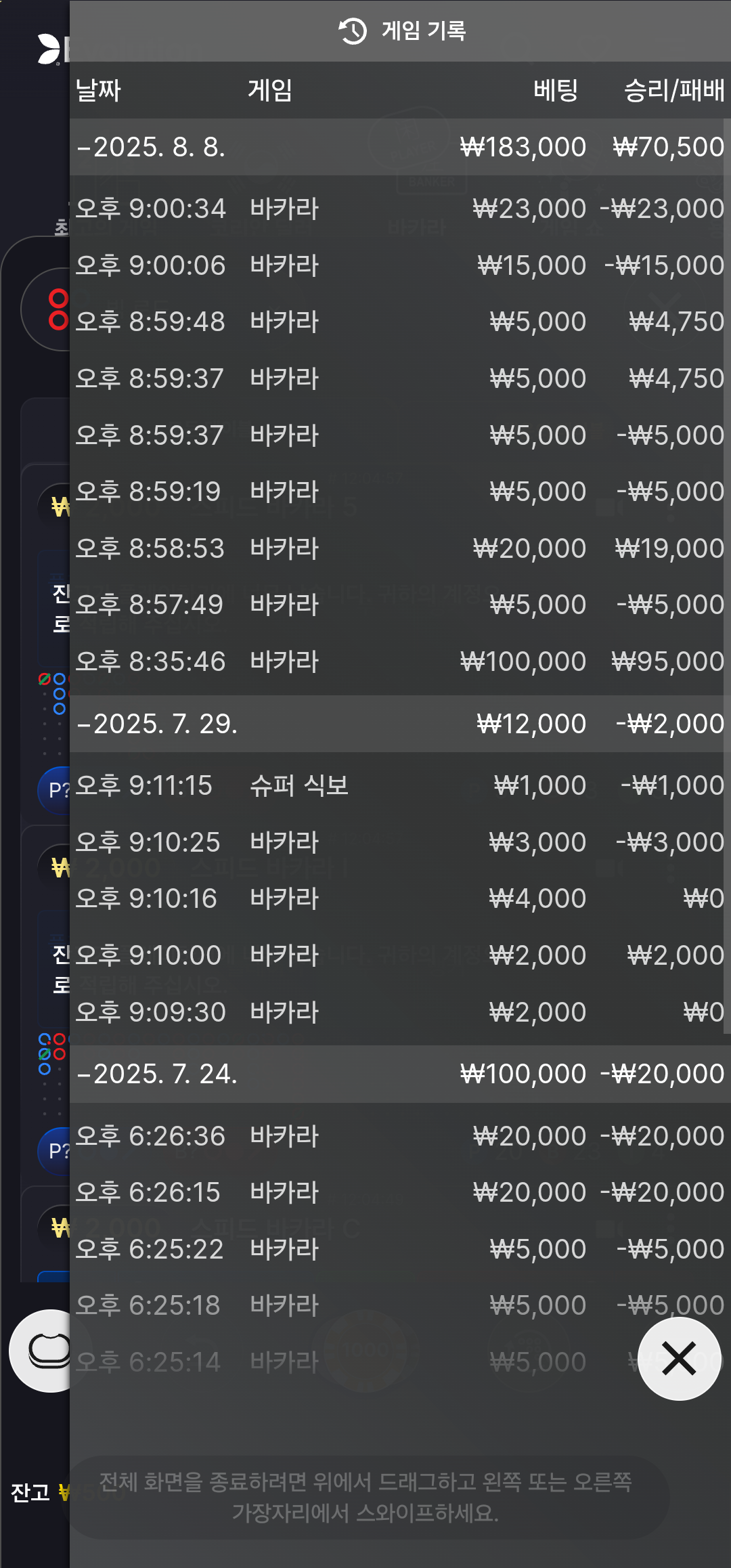The image size is (731, 1568).
Task: Open the 오후 9:00:06 바카라 record
Action: (x=397, y=265)
